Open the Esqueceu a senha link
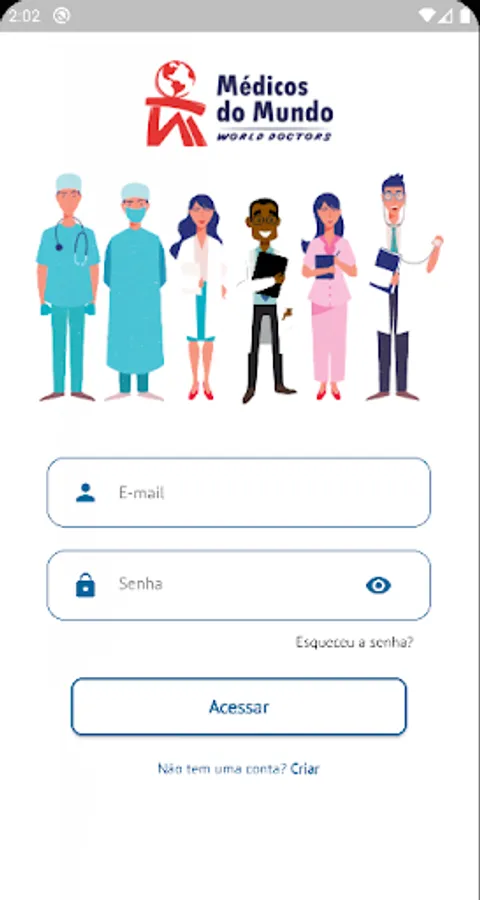 pyautogui.click(x=354, y=642)
